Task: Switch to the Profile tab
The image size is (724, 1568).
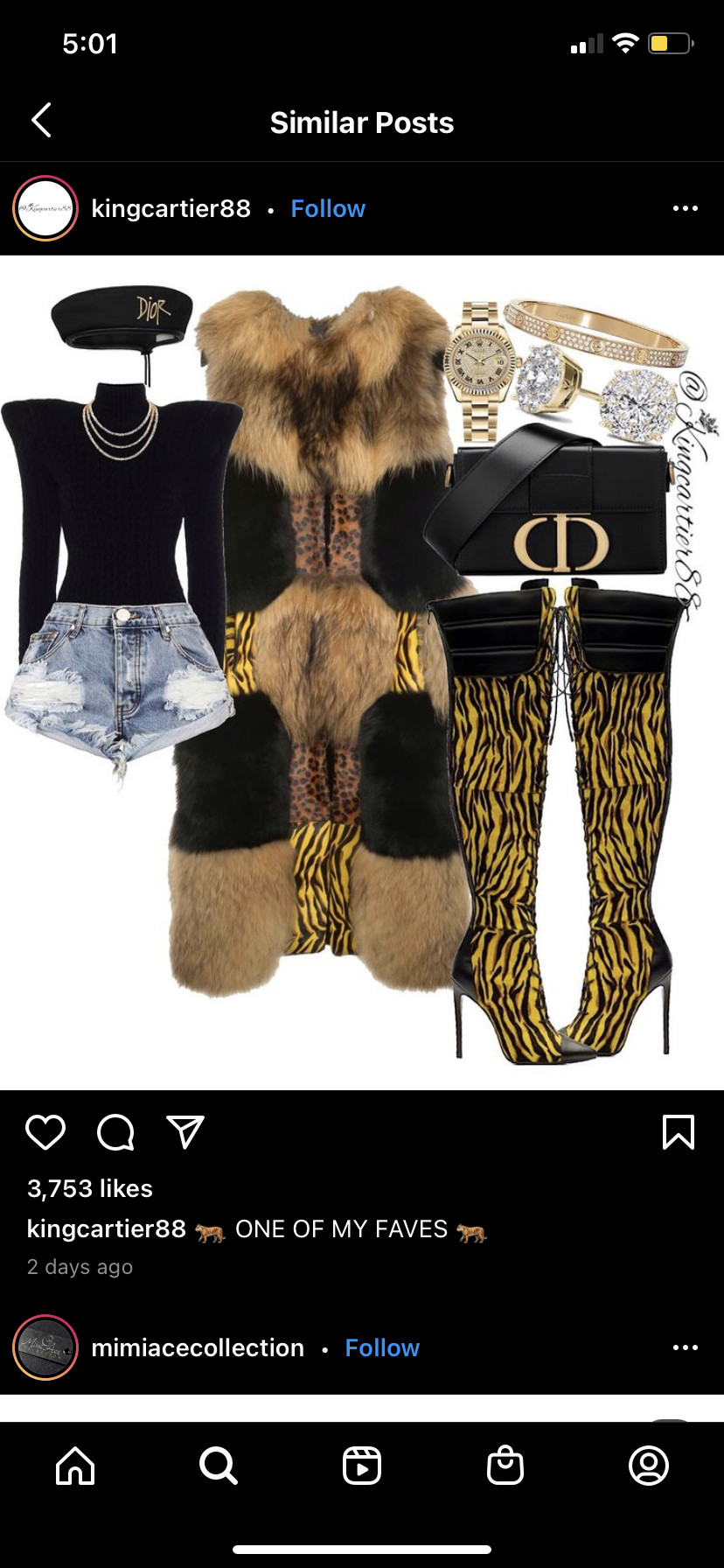Action: [649, 1466]
